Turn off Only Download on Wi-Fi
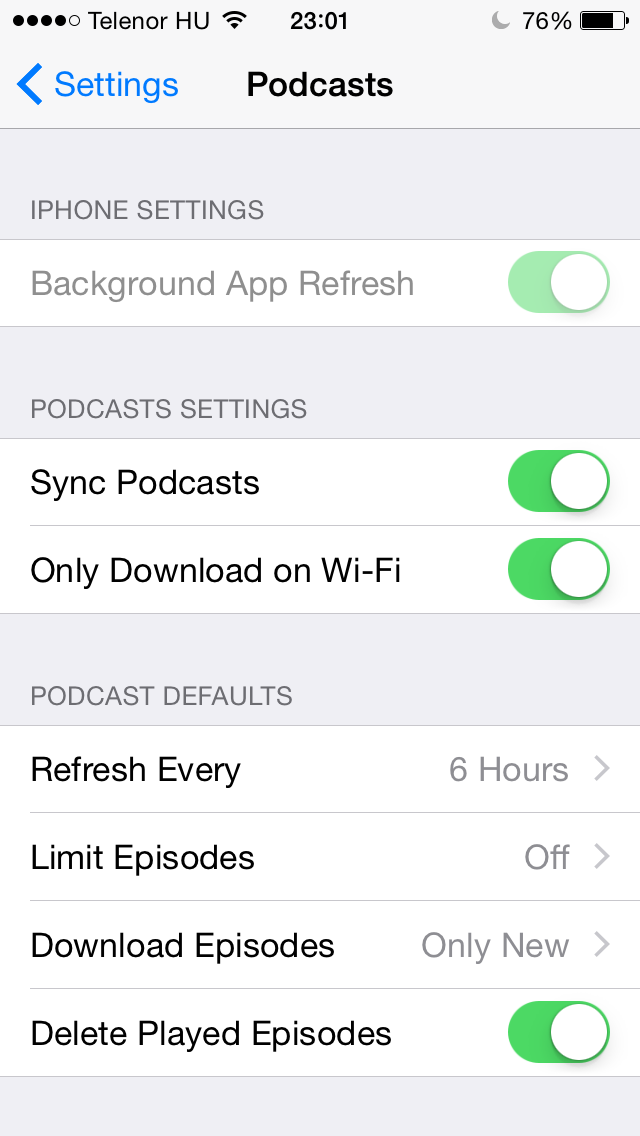This screenshot has height=1136, width=640. click(x=558, y=569)
